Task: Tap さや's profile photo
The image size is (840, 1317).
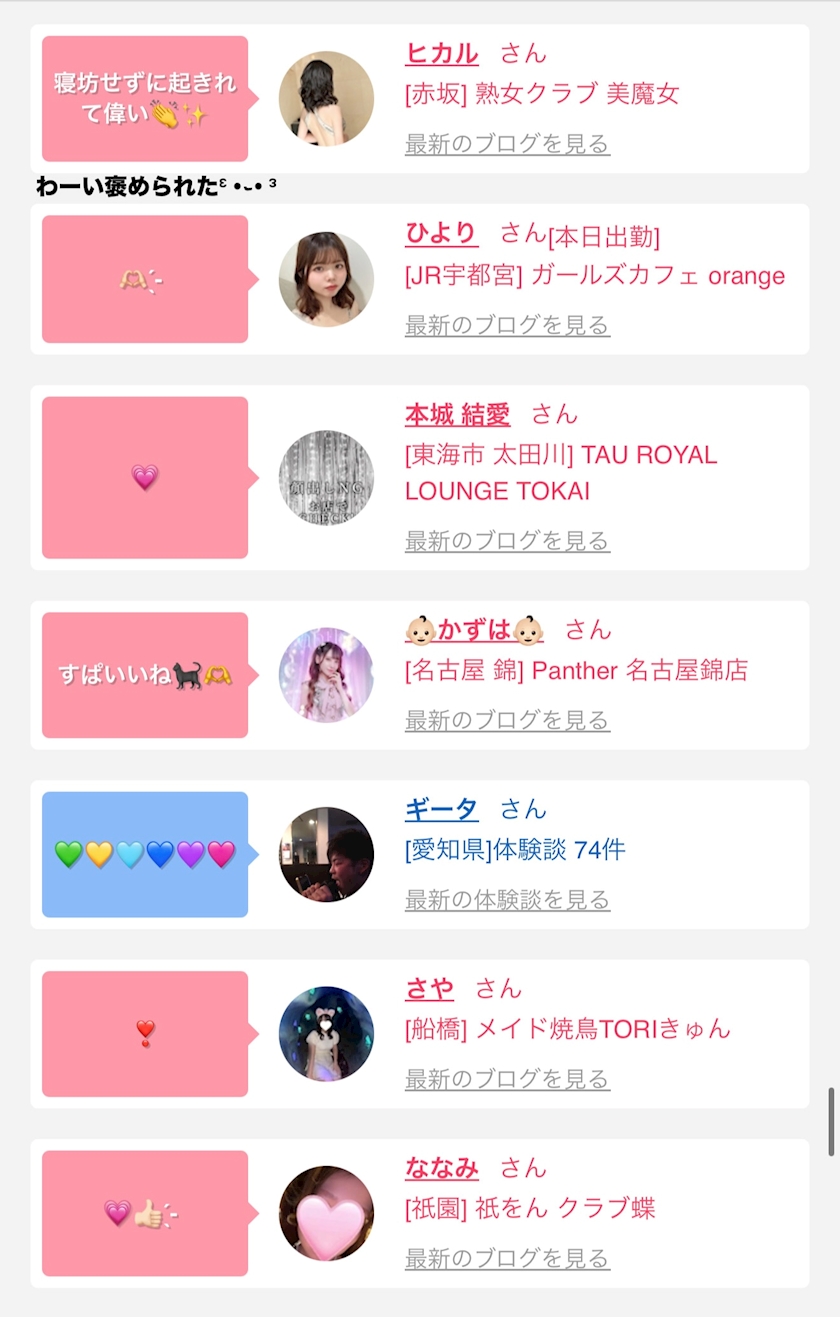Action: coord(326,1034)
